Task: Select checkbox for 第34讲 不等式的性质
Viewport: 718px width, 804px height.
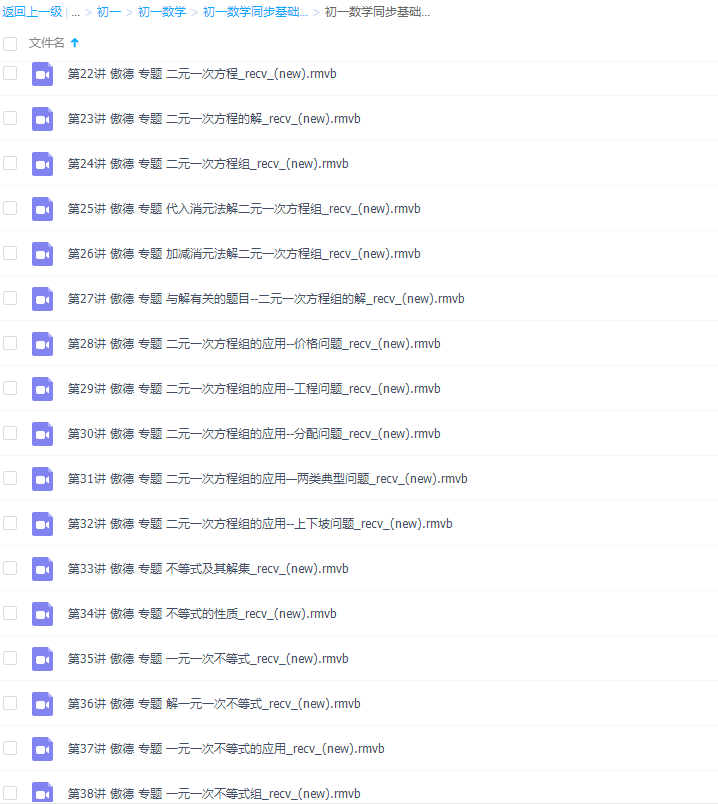Action: 10,613
